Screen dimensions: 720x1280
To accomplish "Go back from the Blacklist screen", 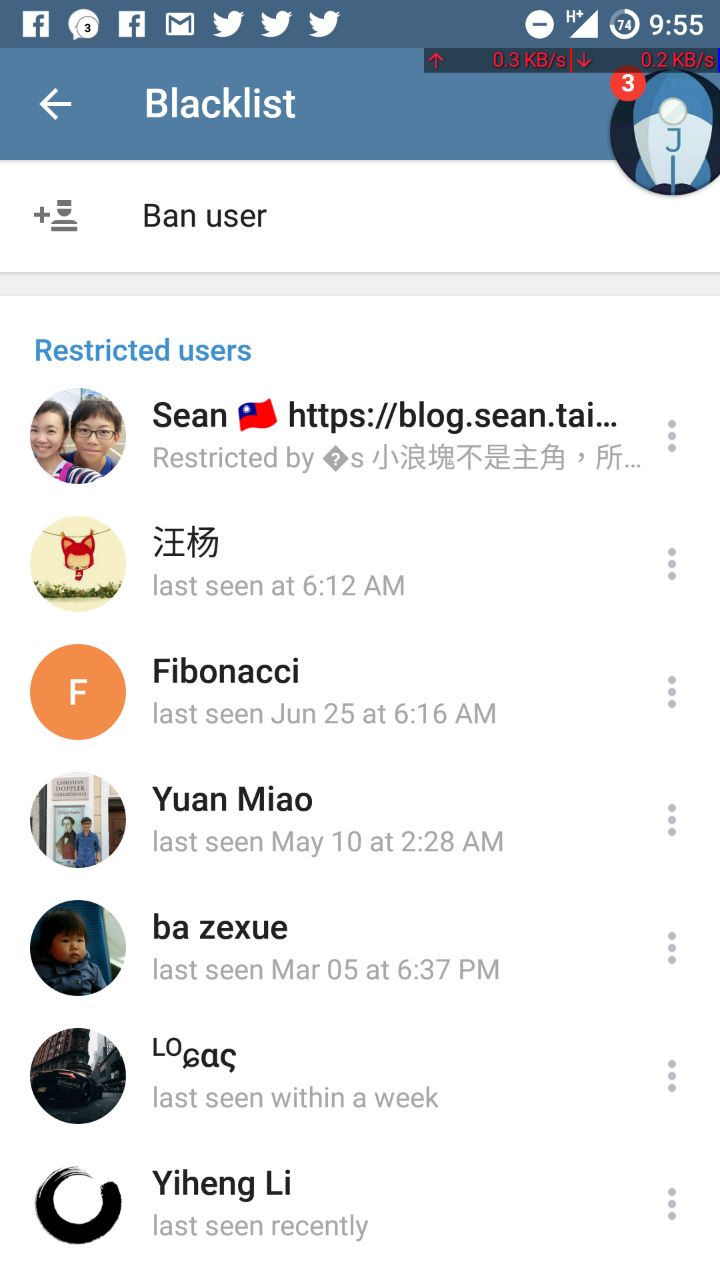I will (55, 104).
